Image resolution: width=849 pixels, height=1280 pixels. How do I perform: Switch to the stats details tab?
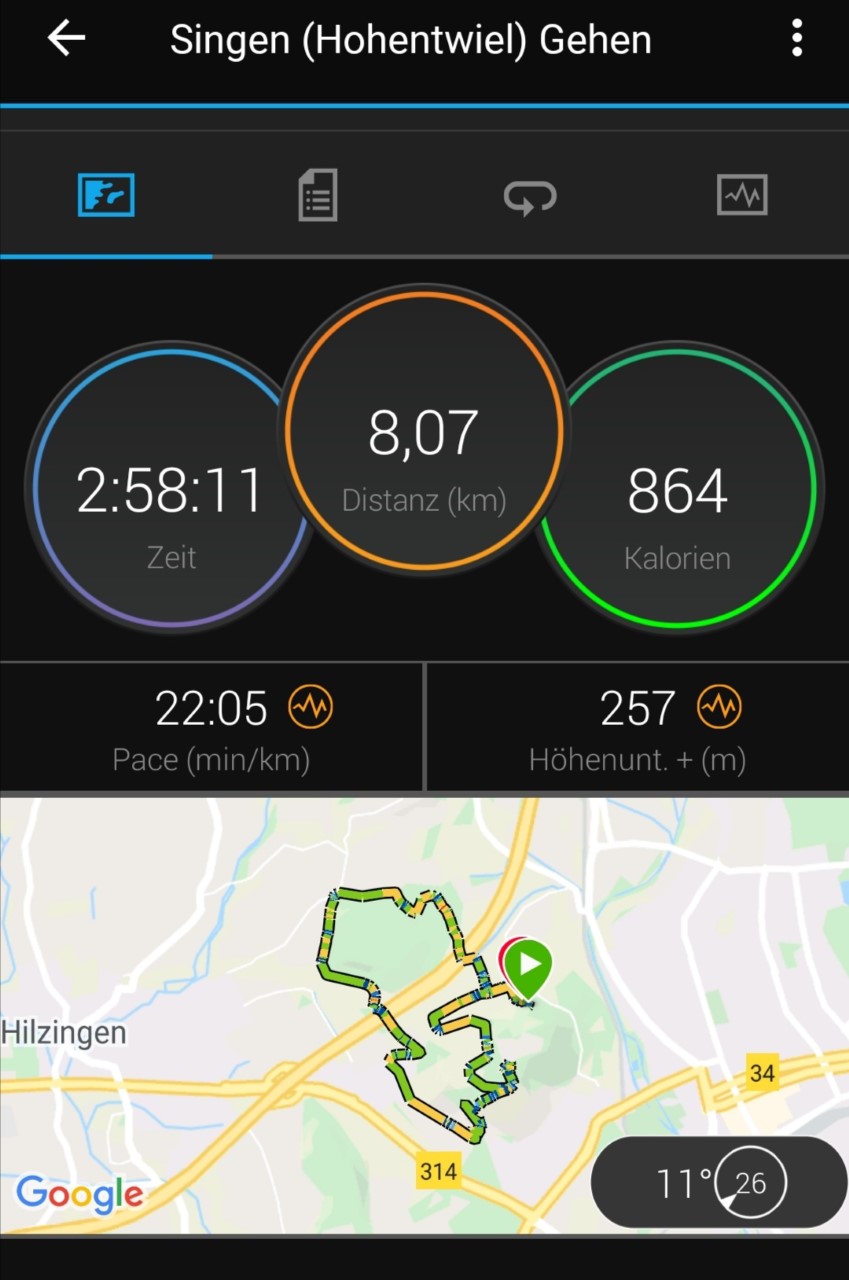pos(318,195)
